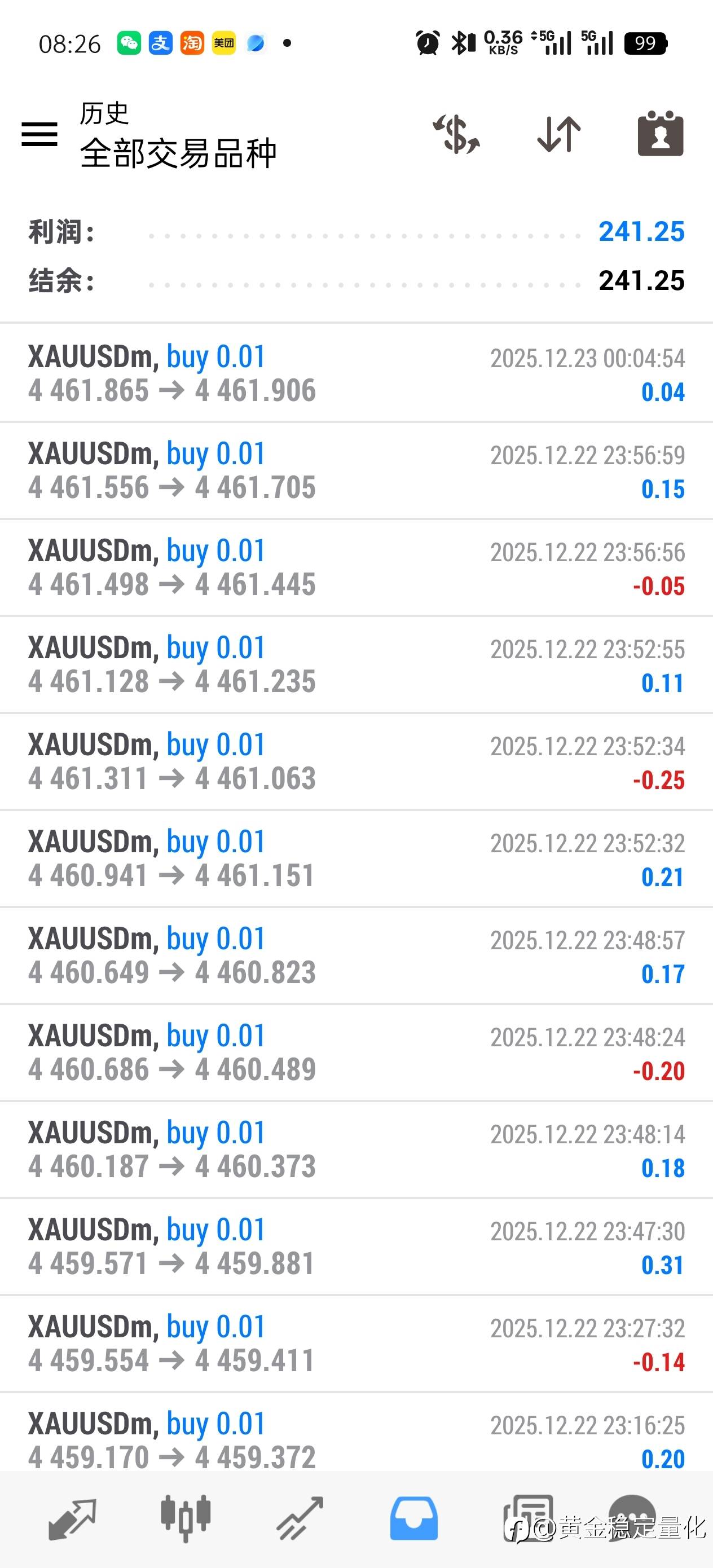713x1568 pixels.
Task: Switch to the candlestick Chart tab
Action: pyautogui.click(x=186, y=1519)
